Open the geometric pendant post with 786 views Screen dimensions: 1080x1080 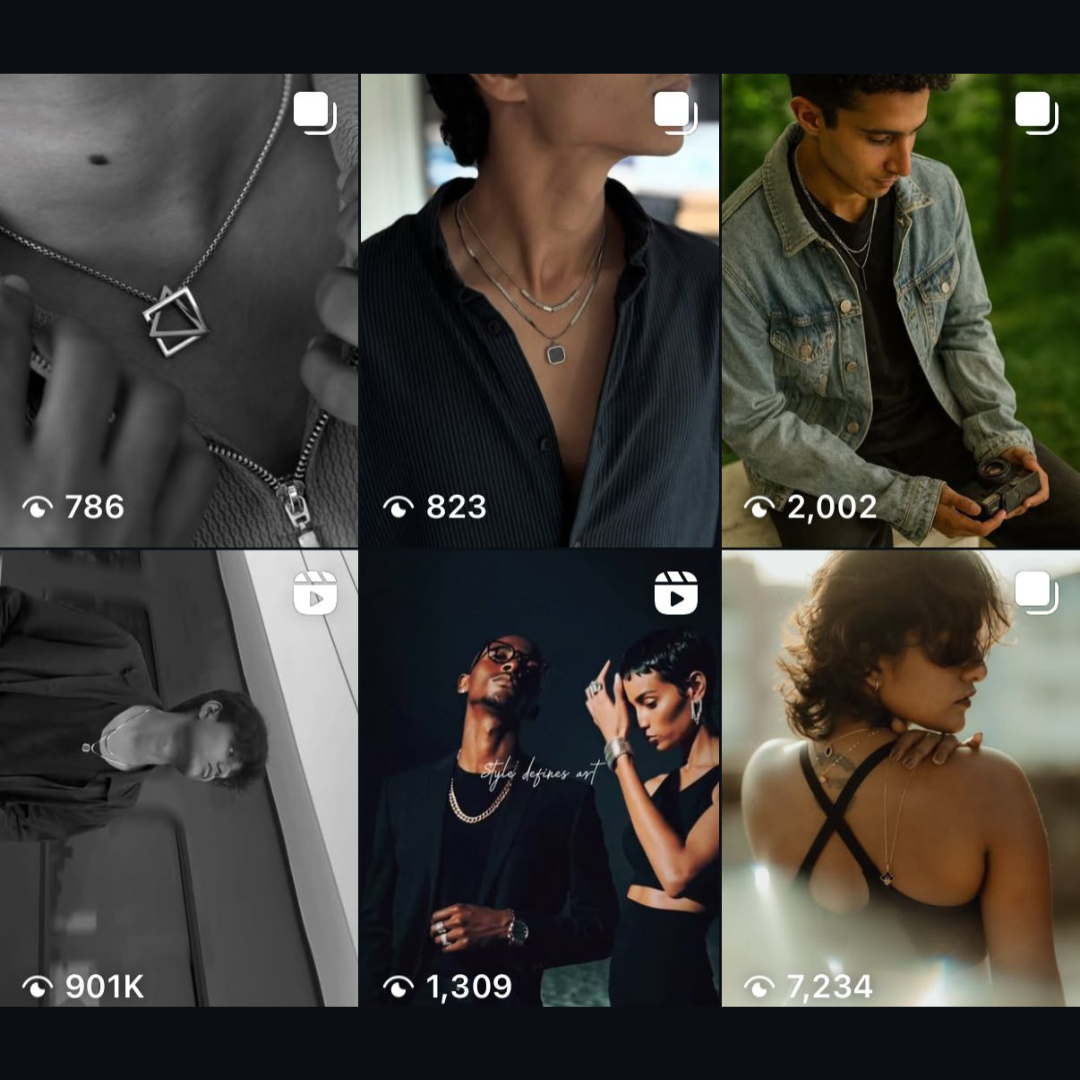[178, 310]
